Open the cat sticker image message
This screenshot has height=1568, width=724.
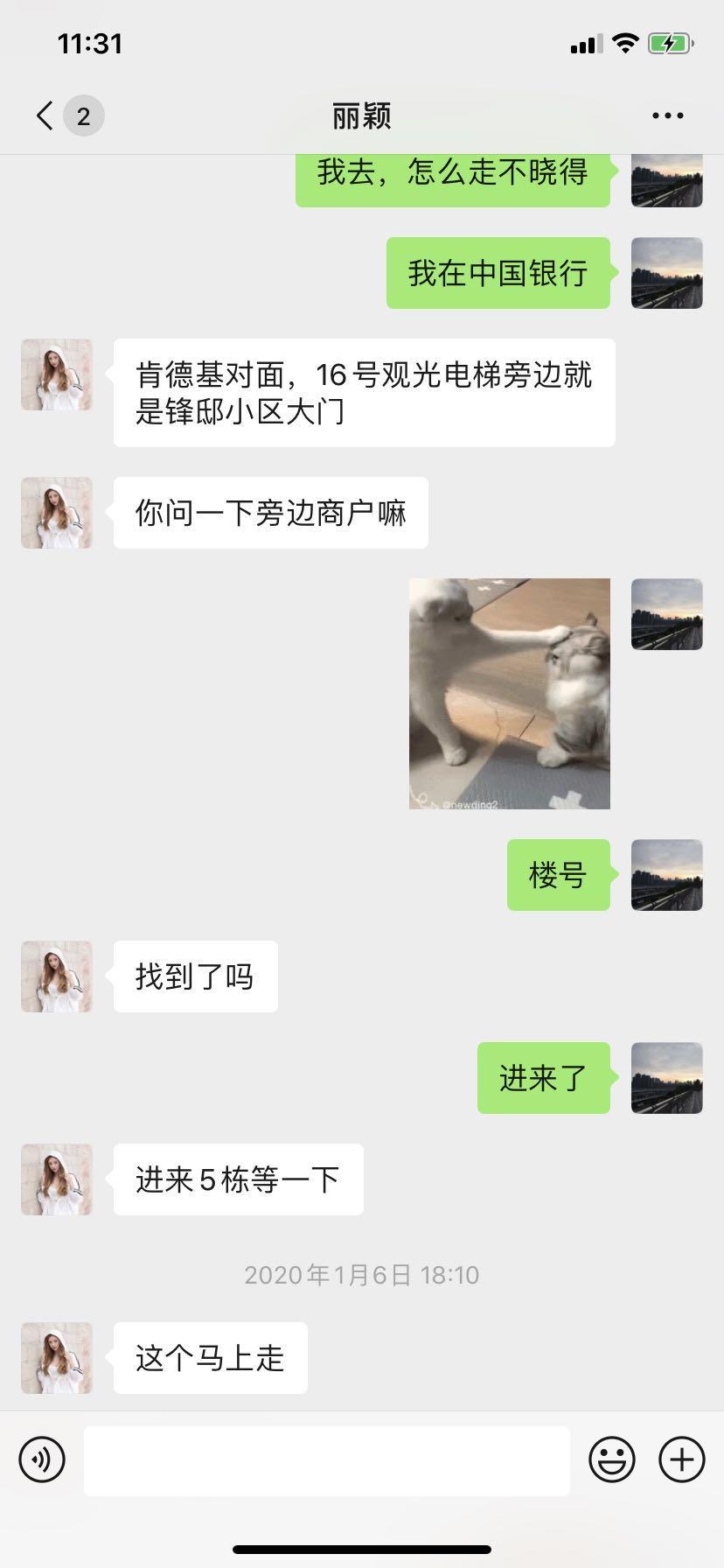[x=509, y=693]
